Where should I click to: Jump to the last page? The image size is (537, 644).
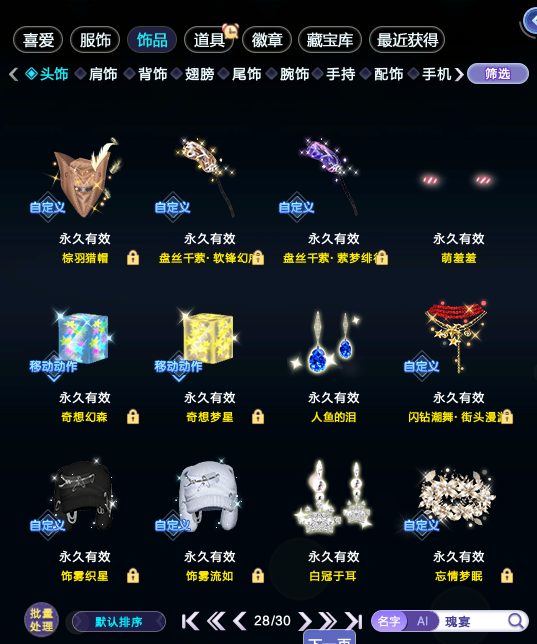353,621
